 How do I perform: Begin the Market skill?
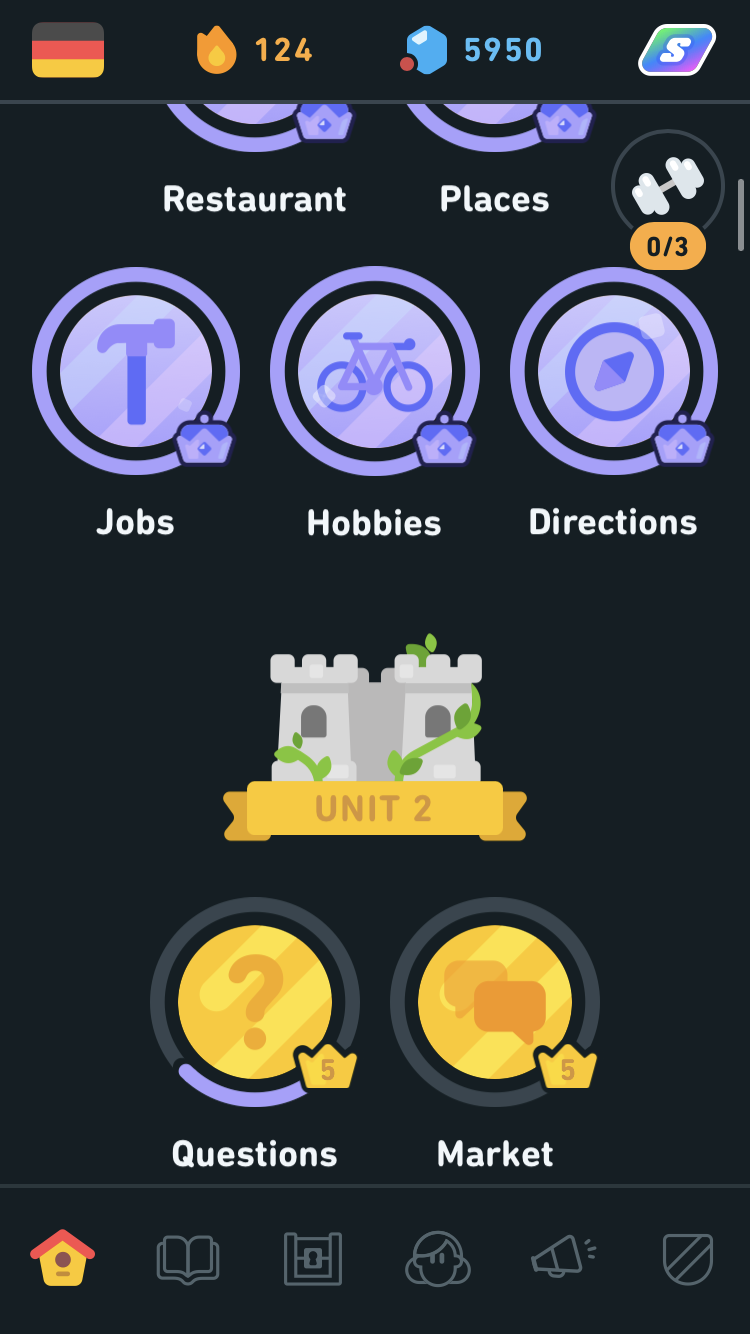click(495, 1002)
